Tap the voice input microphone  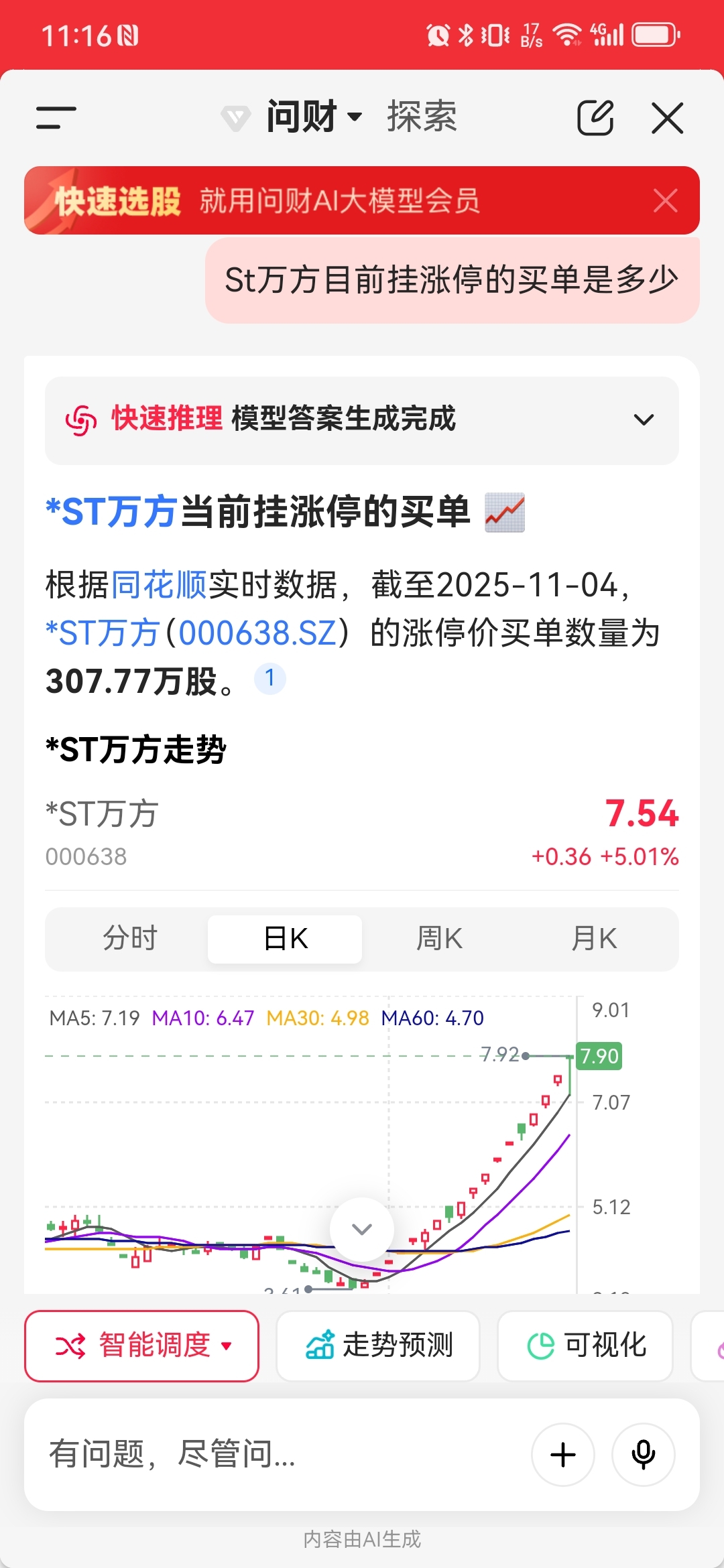[643, 1455]
